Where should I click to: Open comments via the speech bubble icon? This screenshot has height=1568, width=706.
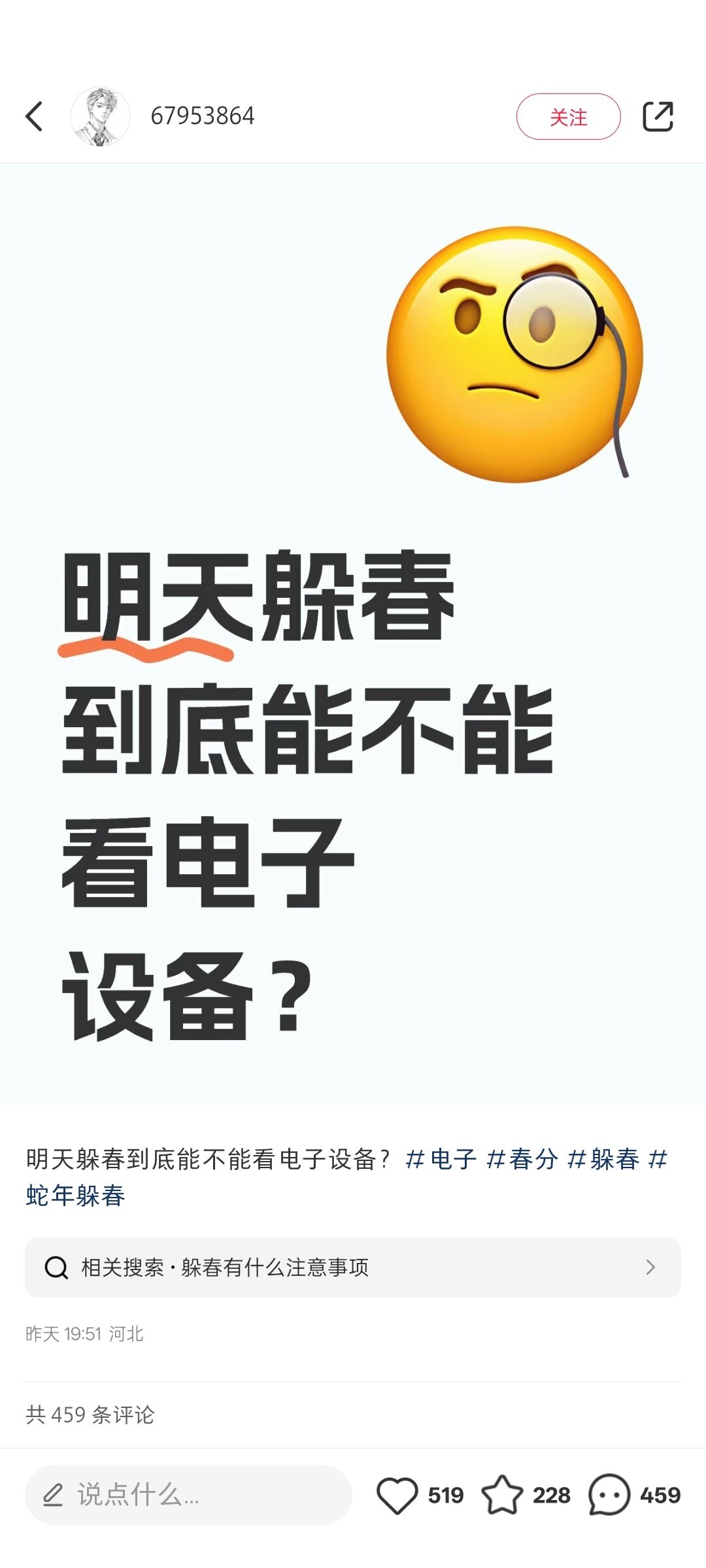[609, 1495]
